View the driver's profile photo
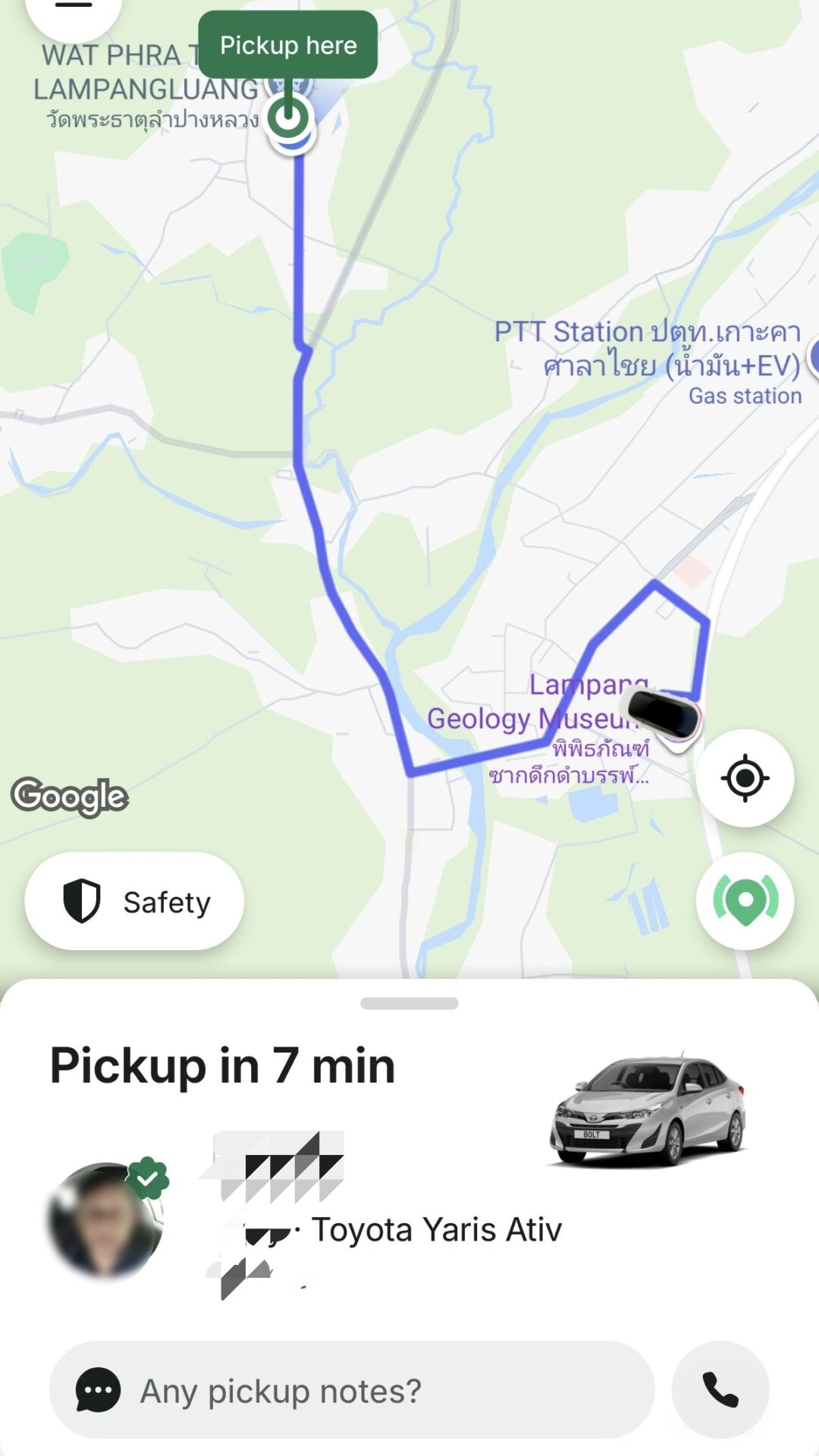Screen dimensions: 819x1456 click(105, 1220)
